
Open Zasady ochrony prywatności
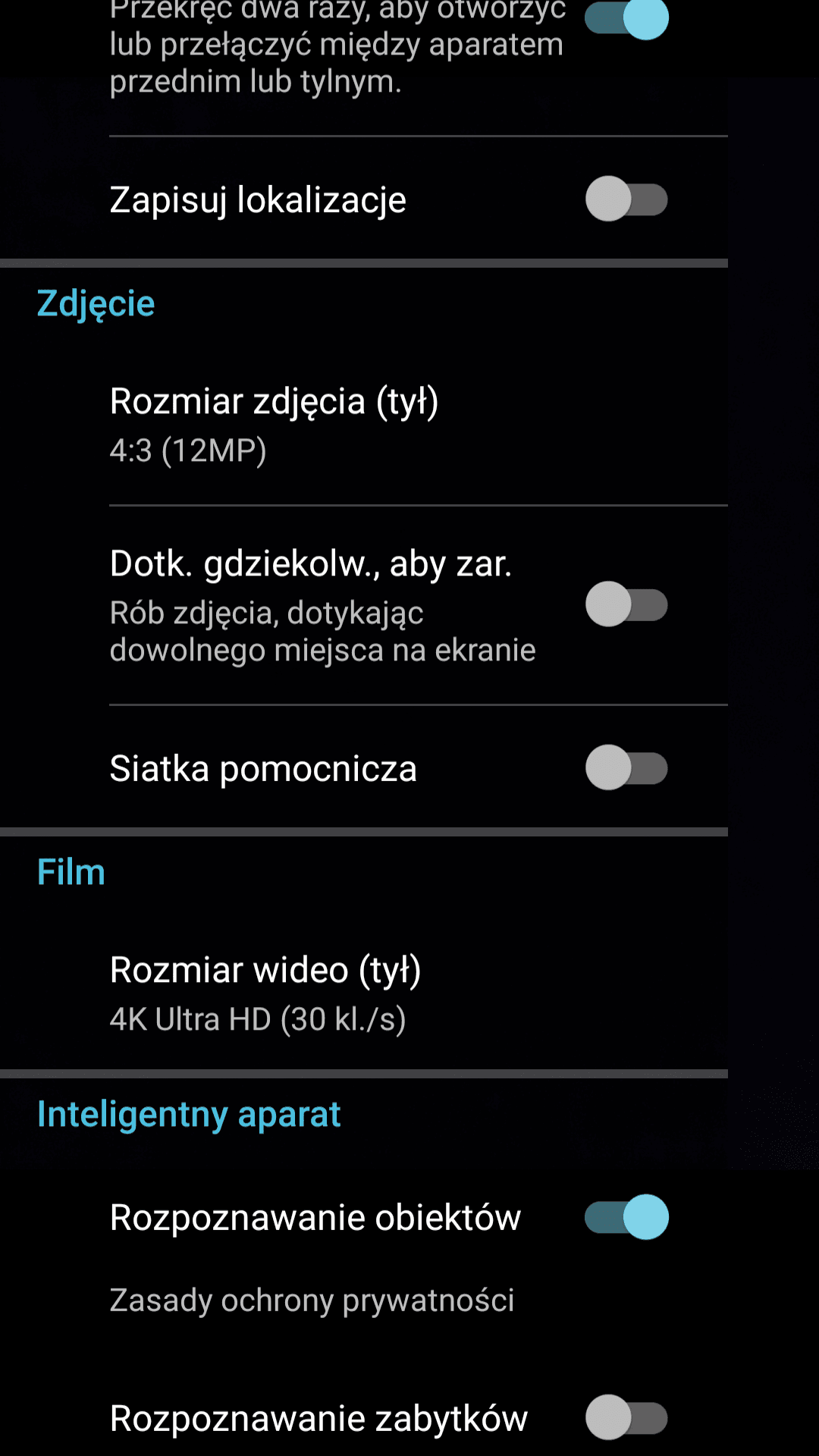(x=312, y=1301)
